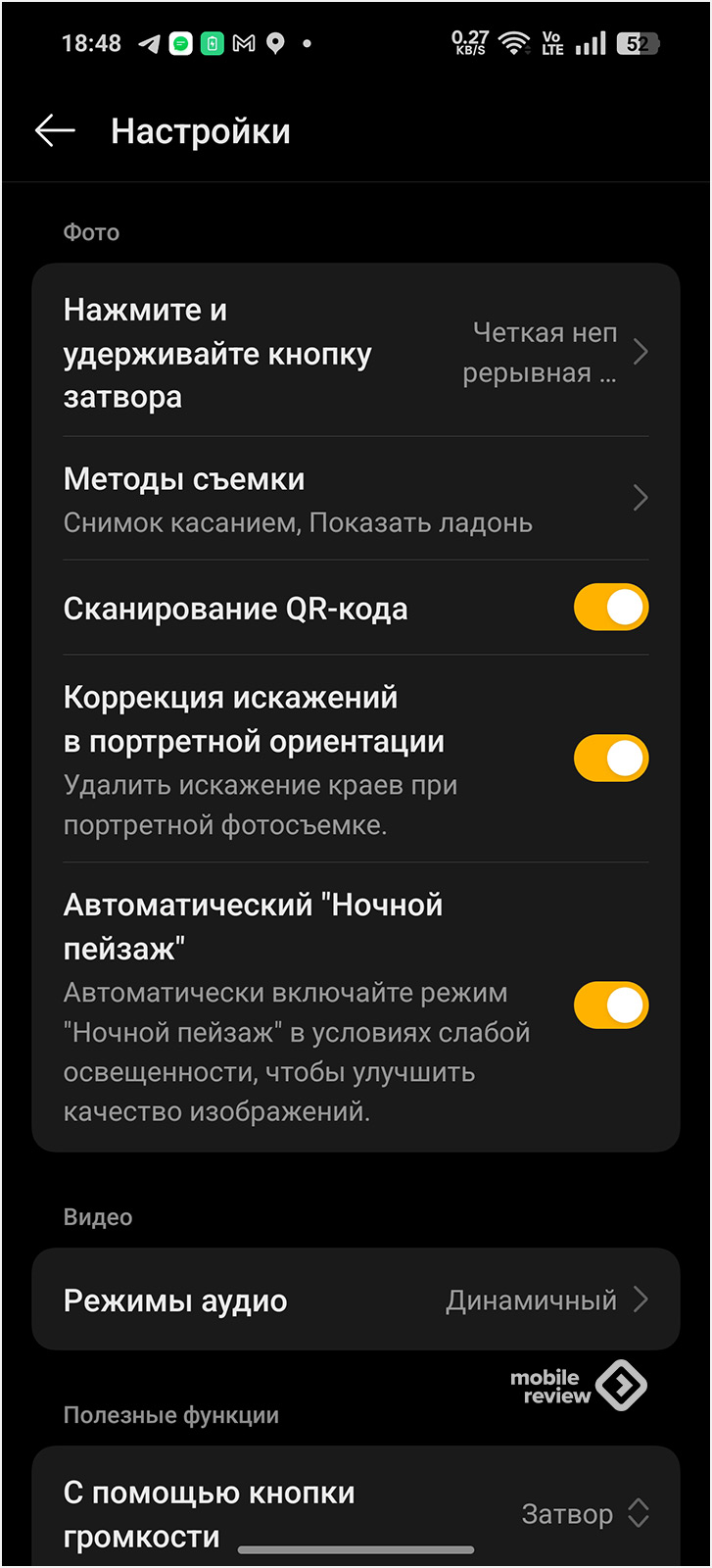Expand "С помощью кнопки громкости" dropdown
The height and width of the screenshot is (1568, 712).
click(x=584, y=1513)
